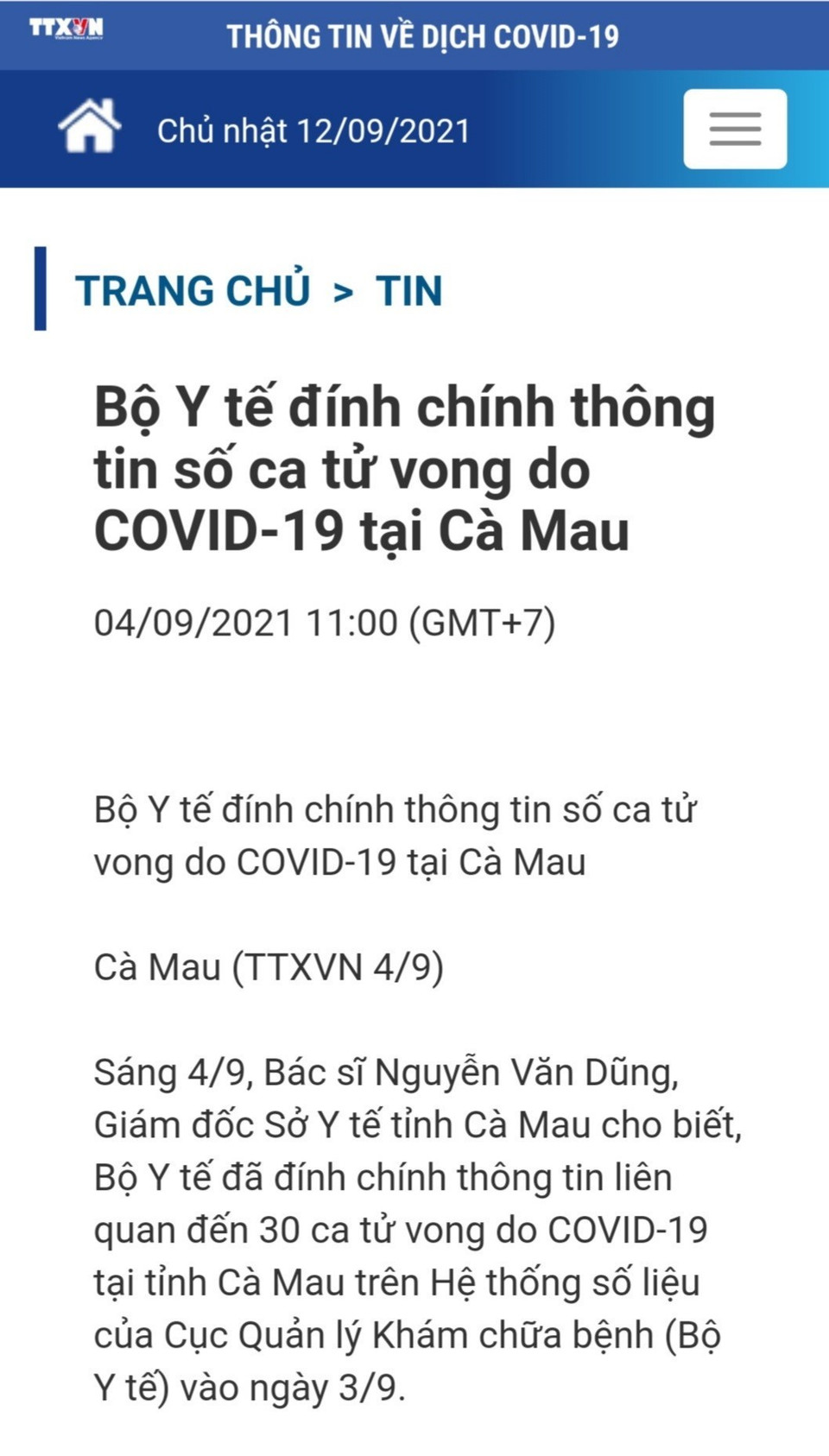Click the date Chủ nhật 12/09/2021

[x=314, y=130]
